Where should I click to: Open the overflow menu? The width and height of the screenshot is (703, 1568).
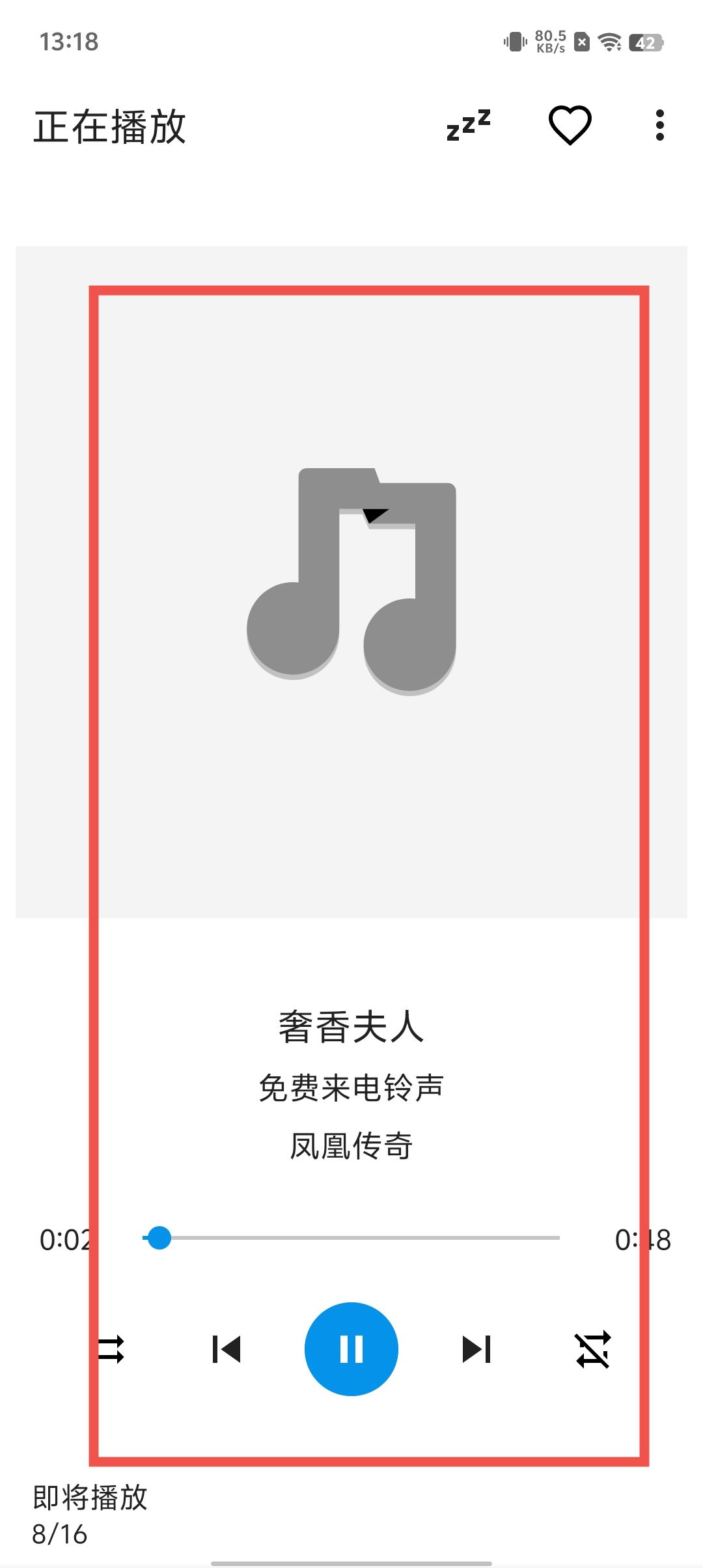[x=659, y=125]
